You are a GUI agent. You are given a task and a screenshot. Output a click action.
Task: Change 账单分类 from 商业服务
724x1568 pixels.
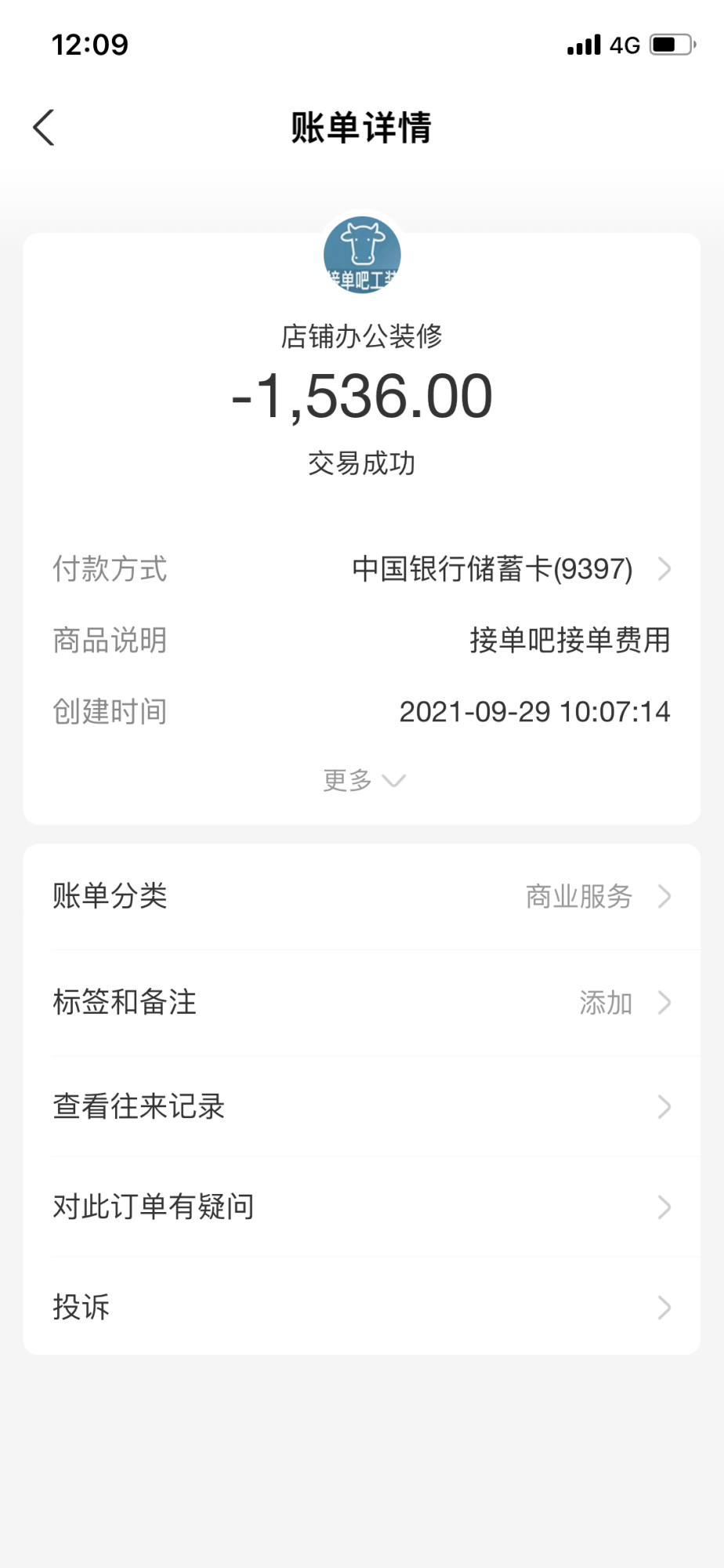click(x=362, y=896)
